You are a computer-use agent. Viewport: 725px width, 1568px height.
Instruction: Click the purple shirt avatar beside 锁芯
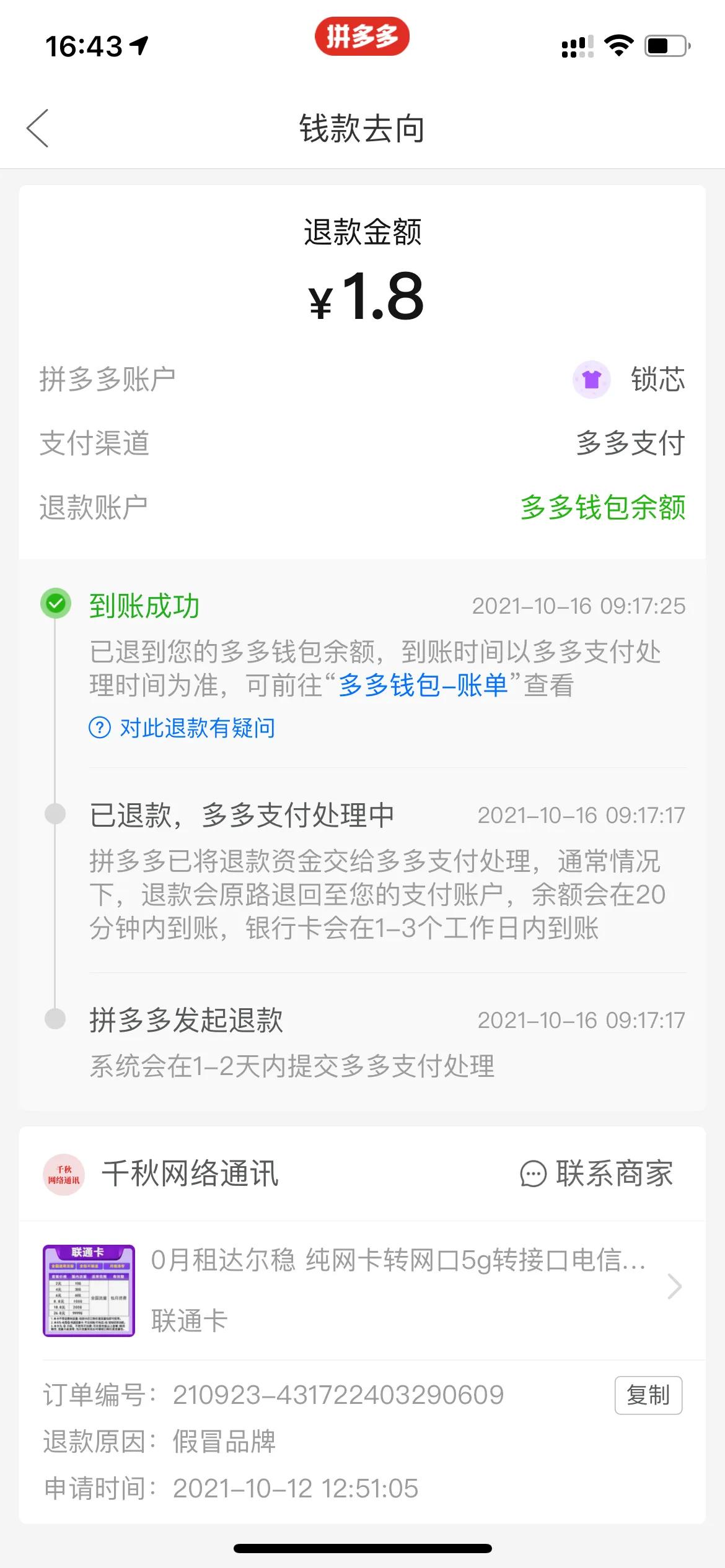[x=592, y=381]
